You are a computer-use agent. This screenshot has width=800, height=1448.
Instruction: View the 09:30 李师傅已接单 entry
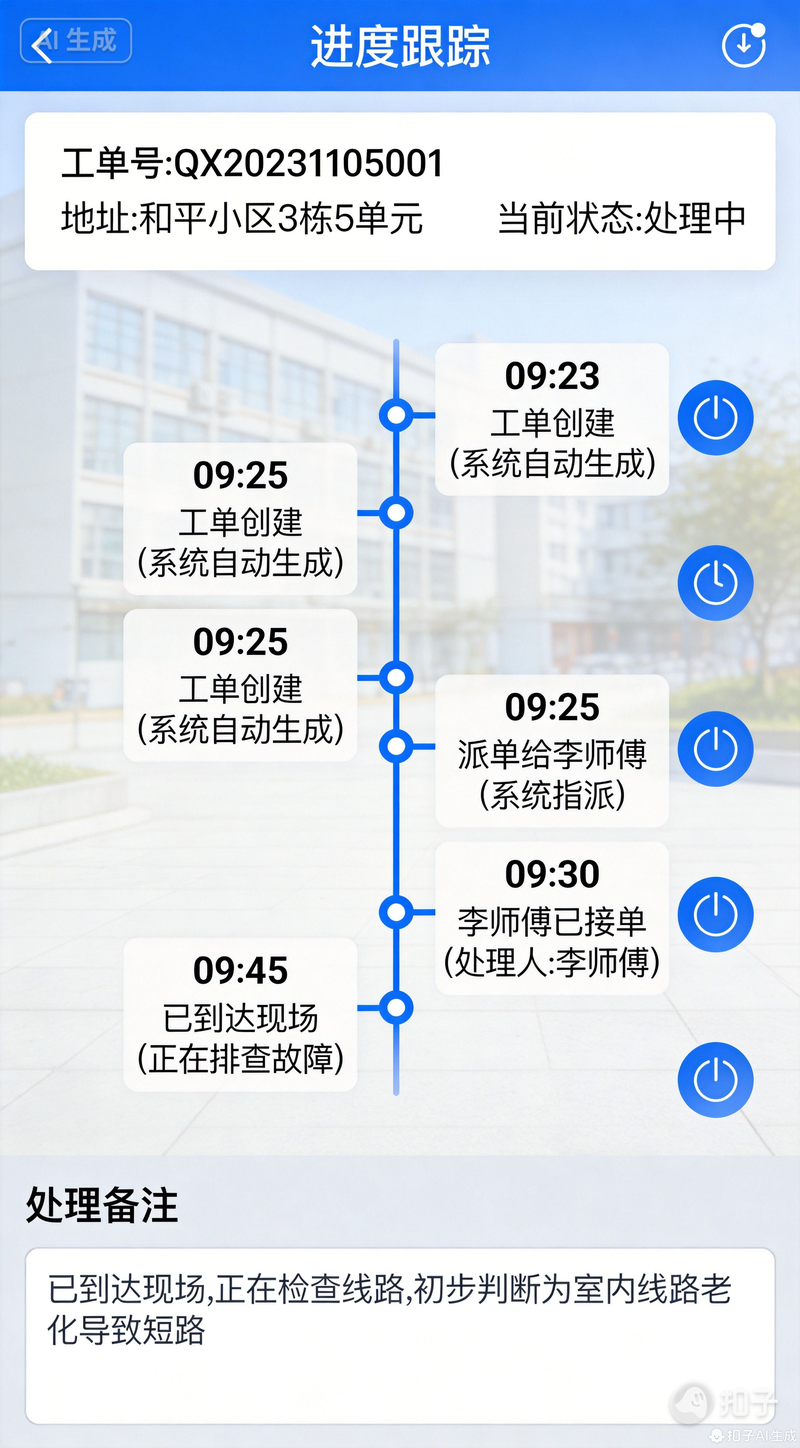pos(552,918)
